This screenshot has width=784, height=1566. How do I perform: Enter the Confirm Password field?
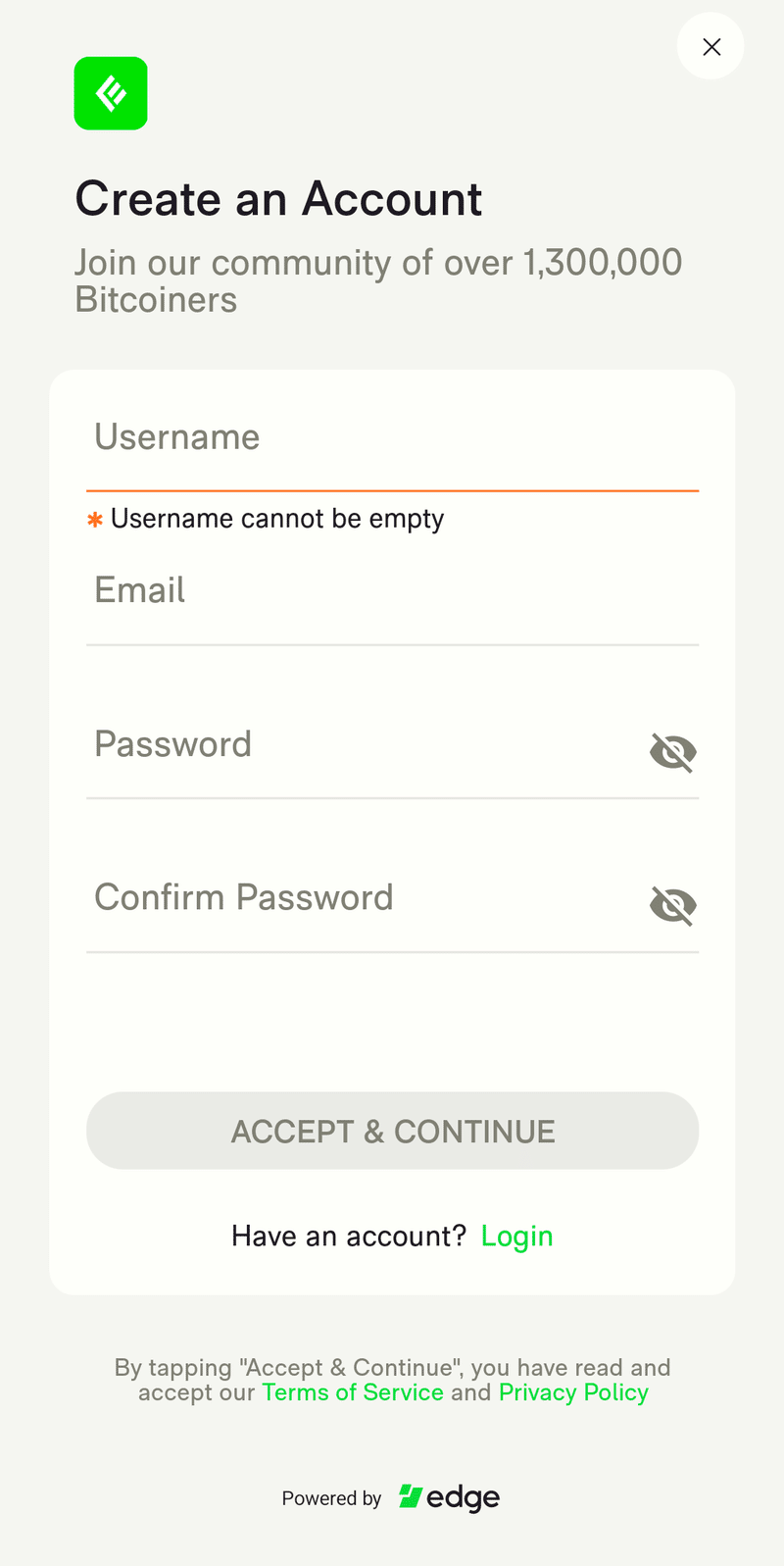(x=361, y=898)
